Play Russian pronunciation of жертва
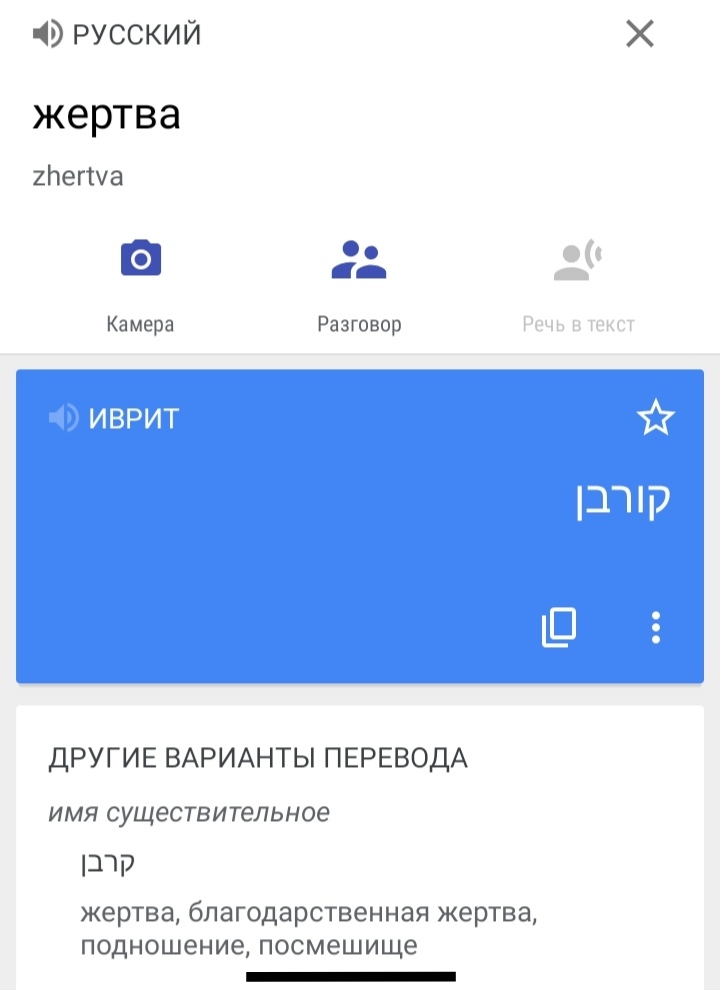The image size is (720, 990). 47,35
